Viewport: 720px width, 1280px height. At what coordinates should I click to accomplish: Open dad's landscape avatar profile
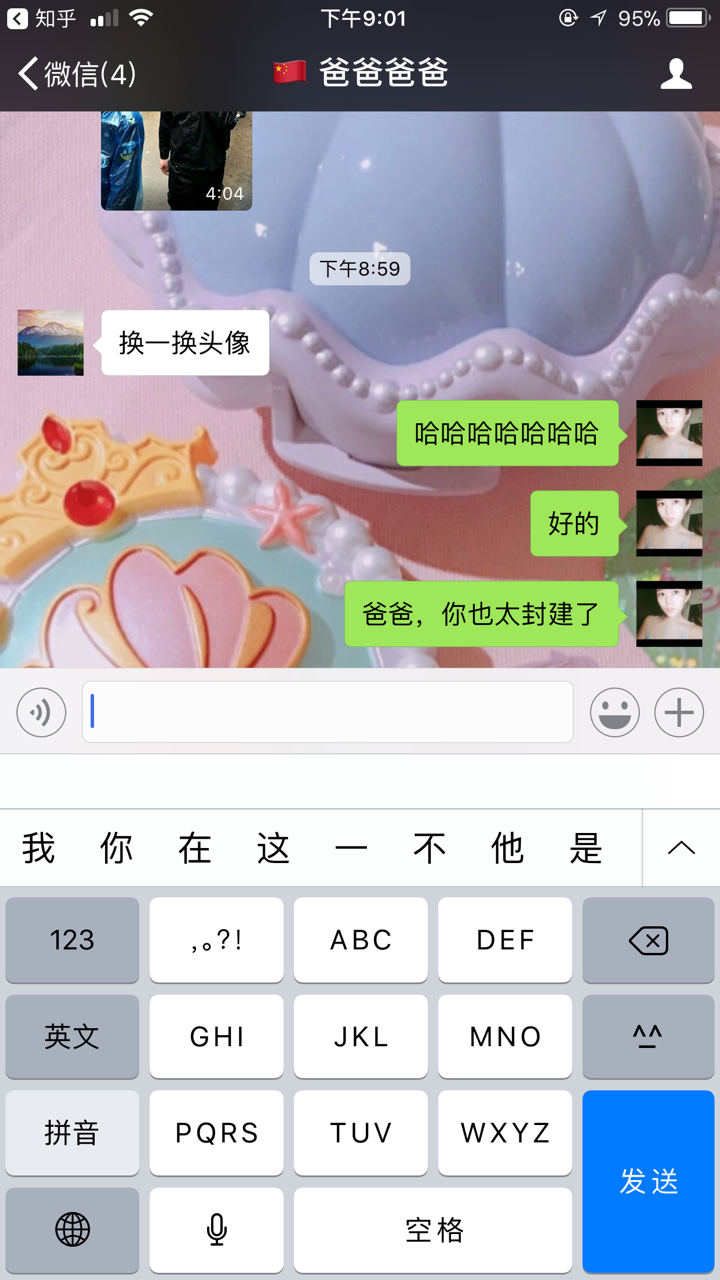50,343
